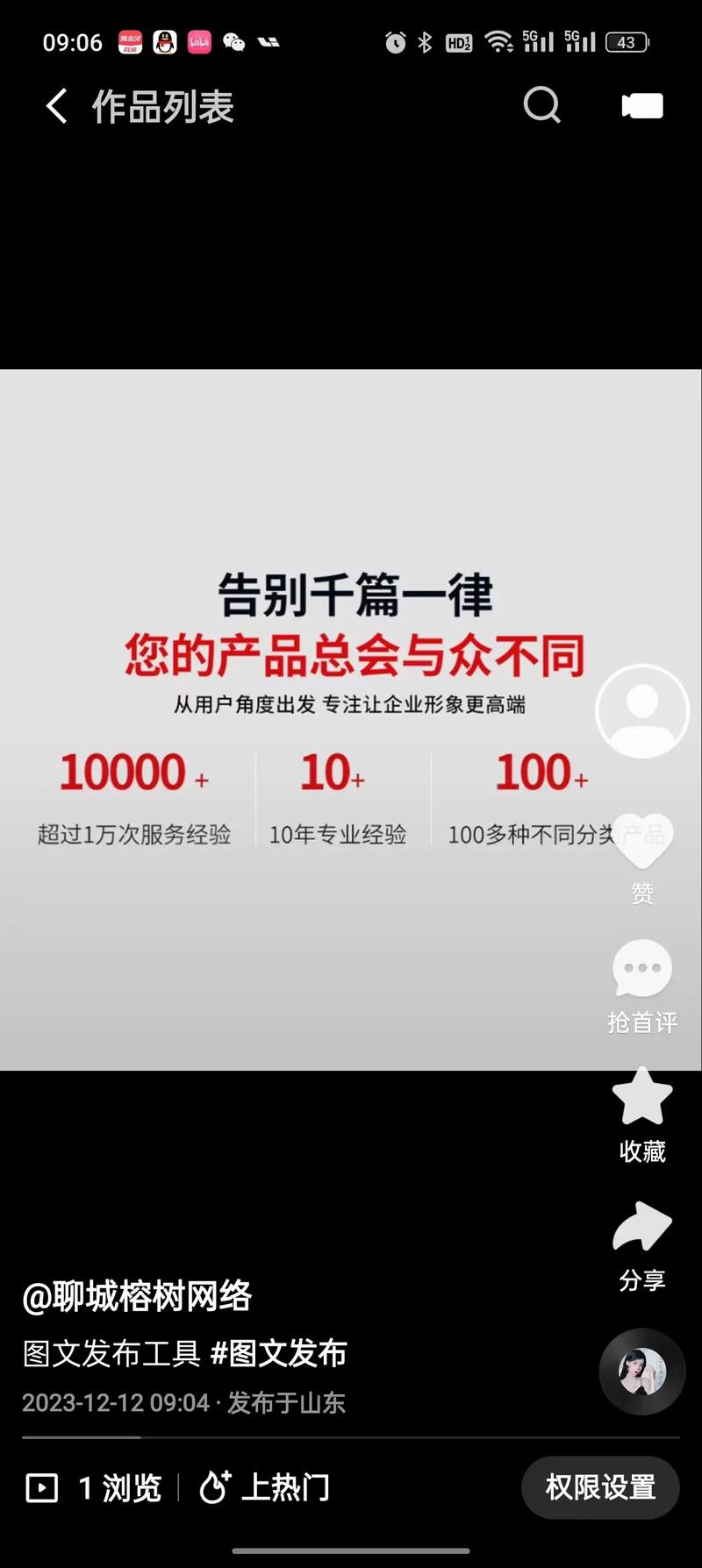Screen dimensions: 702x1568
Task: Open the #图文发布 hashtag
Action: (279, 1353)
